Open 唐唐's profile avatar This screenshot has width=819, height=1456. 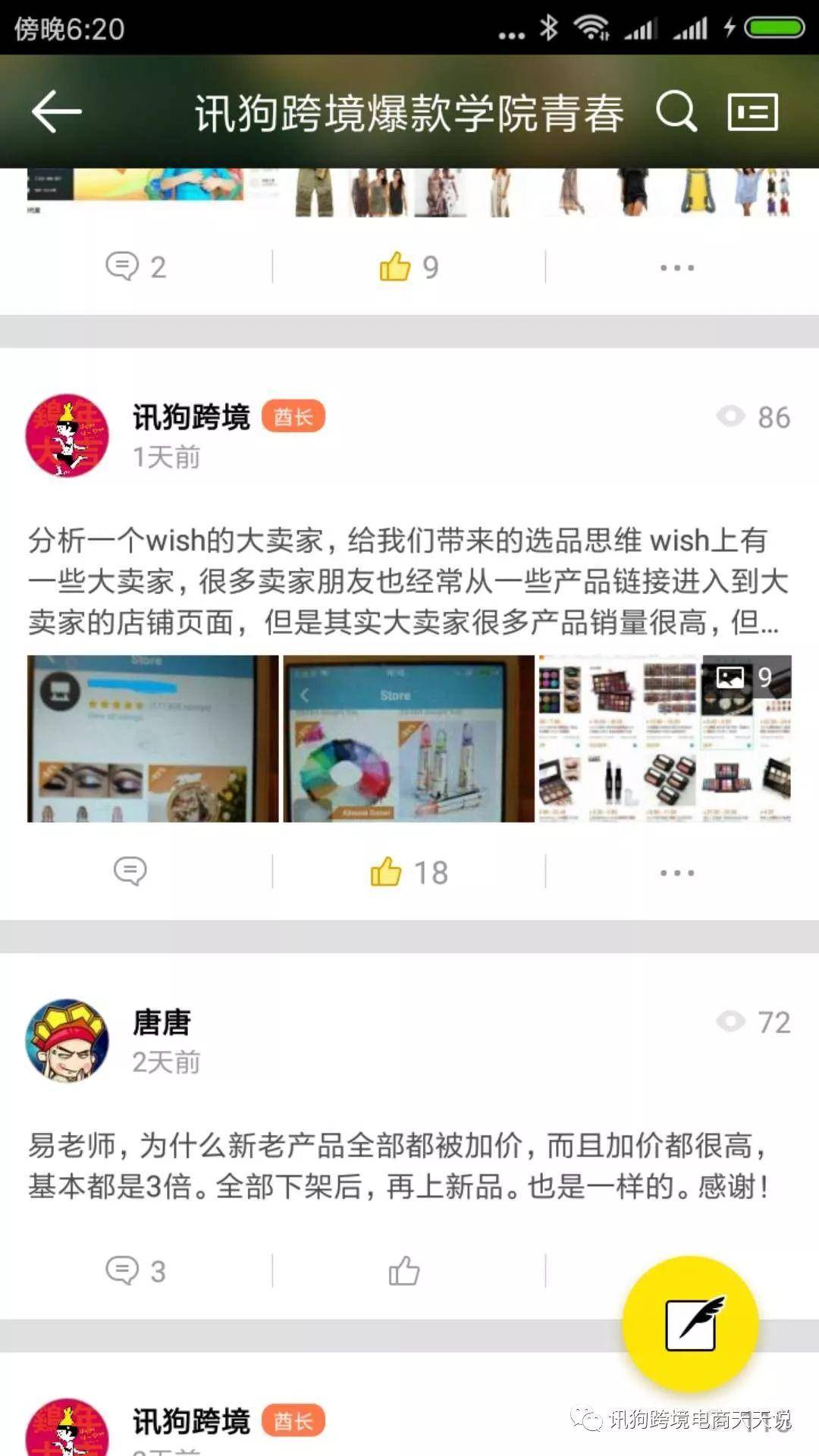pos(67,1040)
